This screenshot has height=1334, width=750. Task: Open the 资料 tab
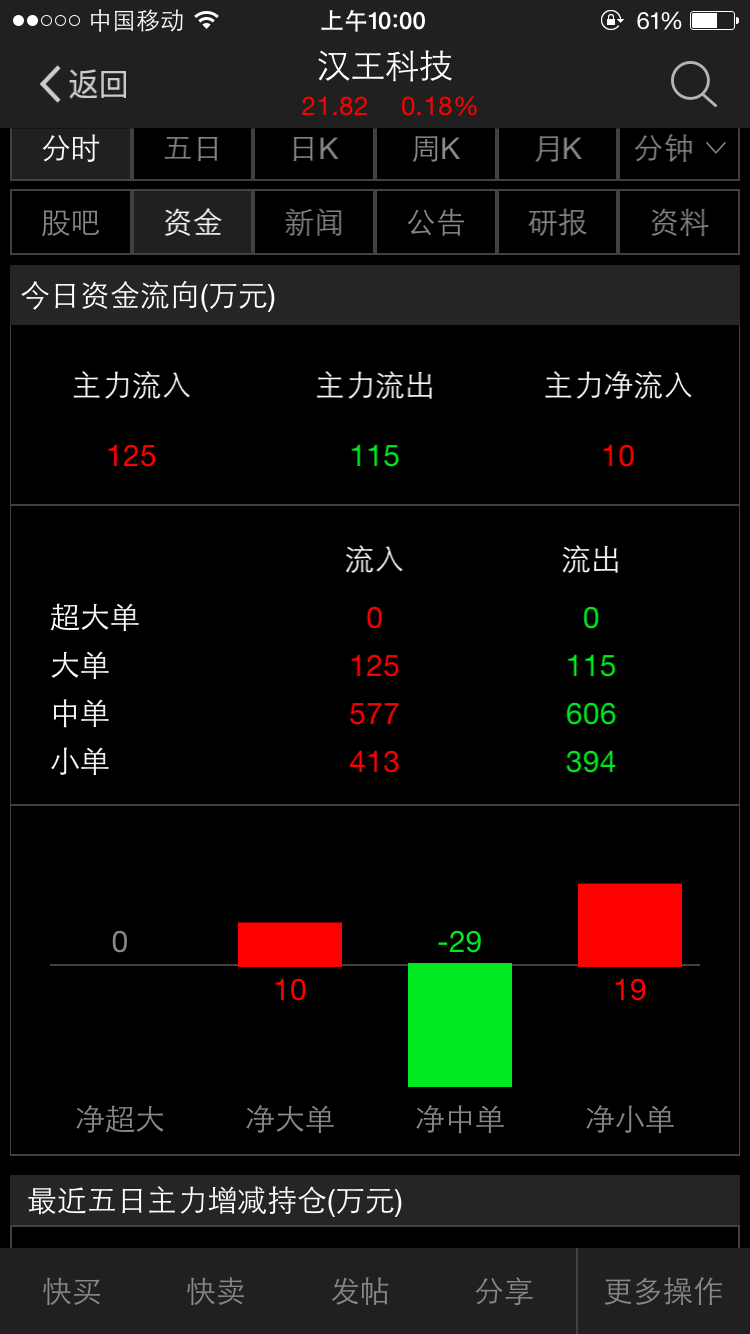(679, 222)
